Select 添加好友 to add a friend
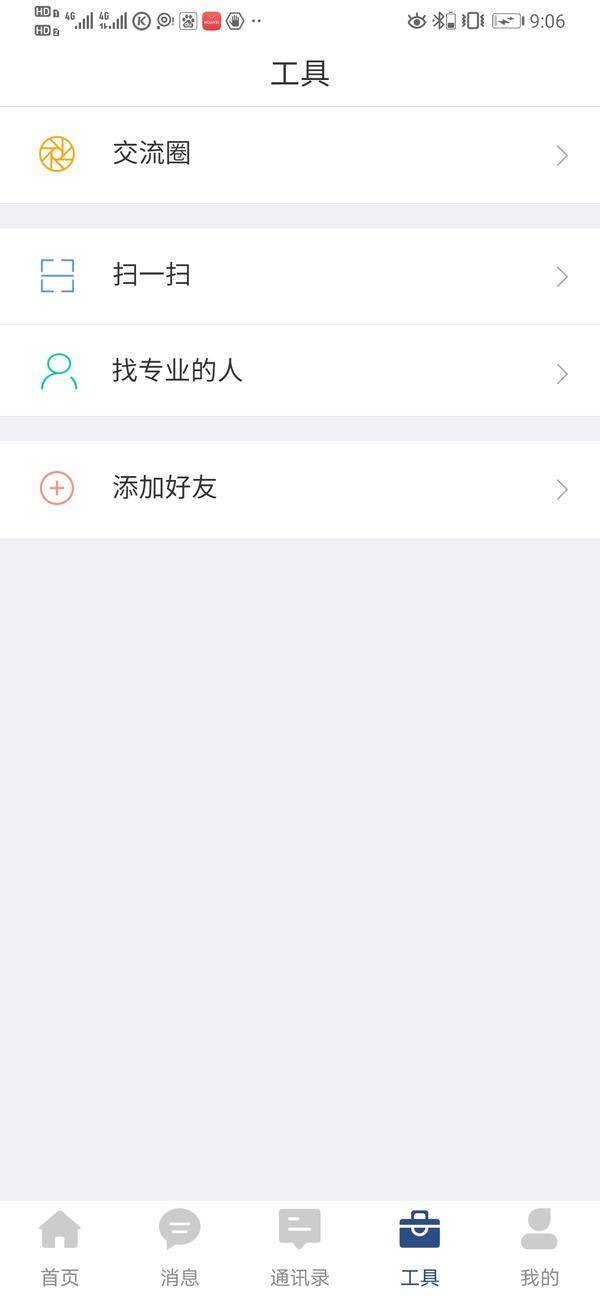This screenshot has width=600, height=1300. (x=300, y=488)
